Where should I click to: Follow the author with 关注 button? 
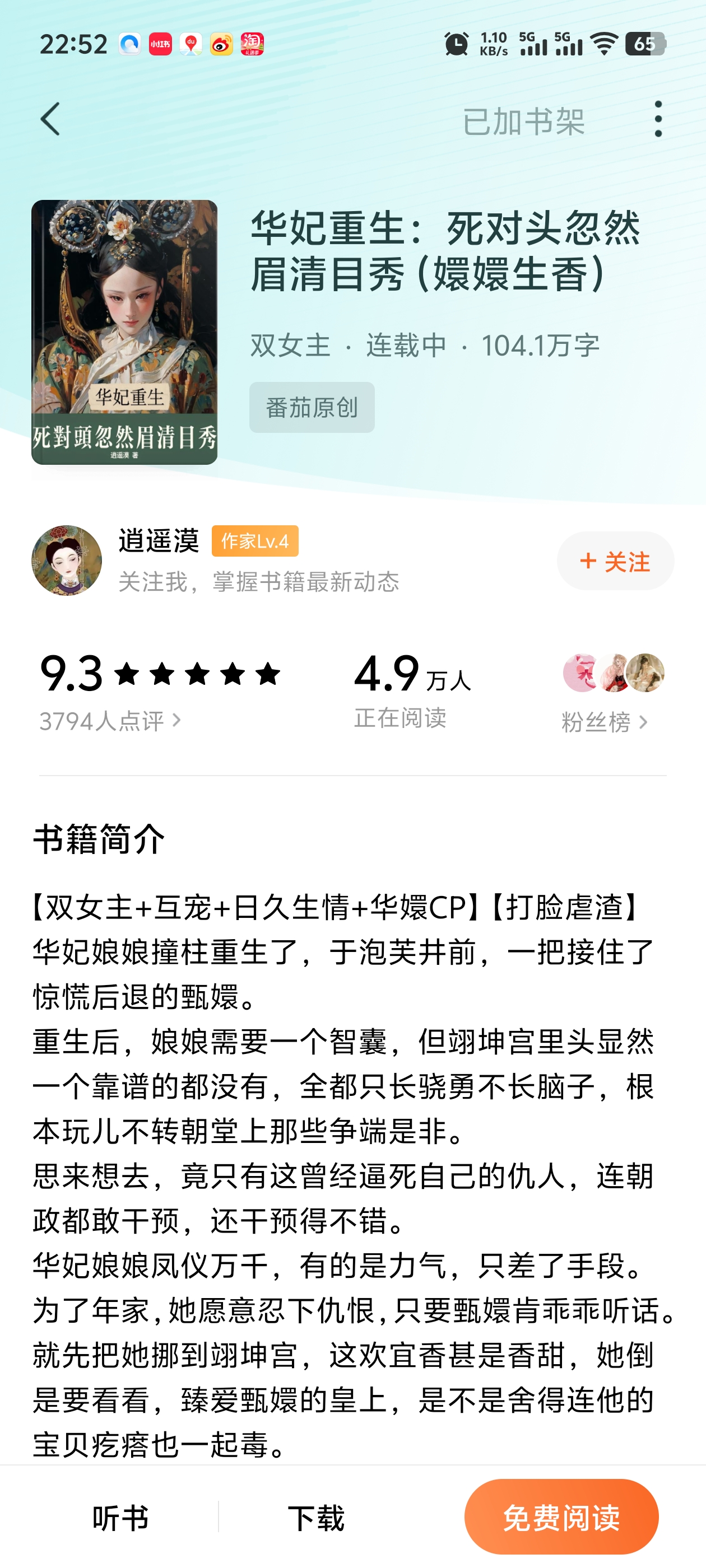[x=615, y=561]
